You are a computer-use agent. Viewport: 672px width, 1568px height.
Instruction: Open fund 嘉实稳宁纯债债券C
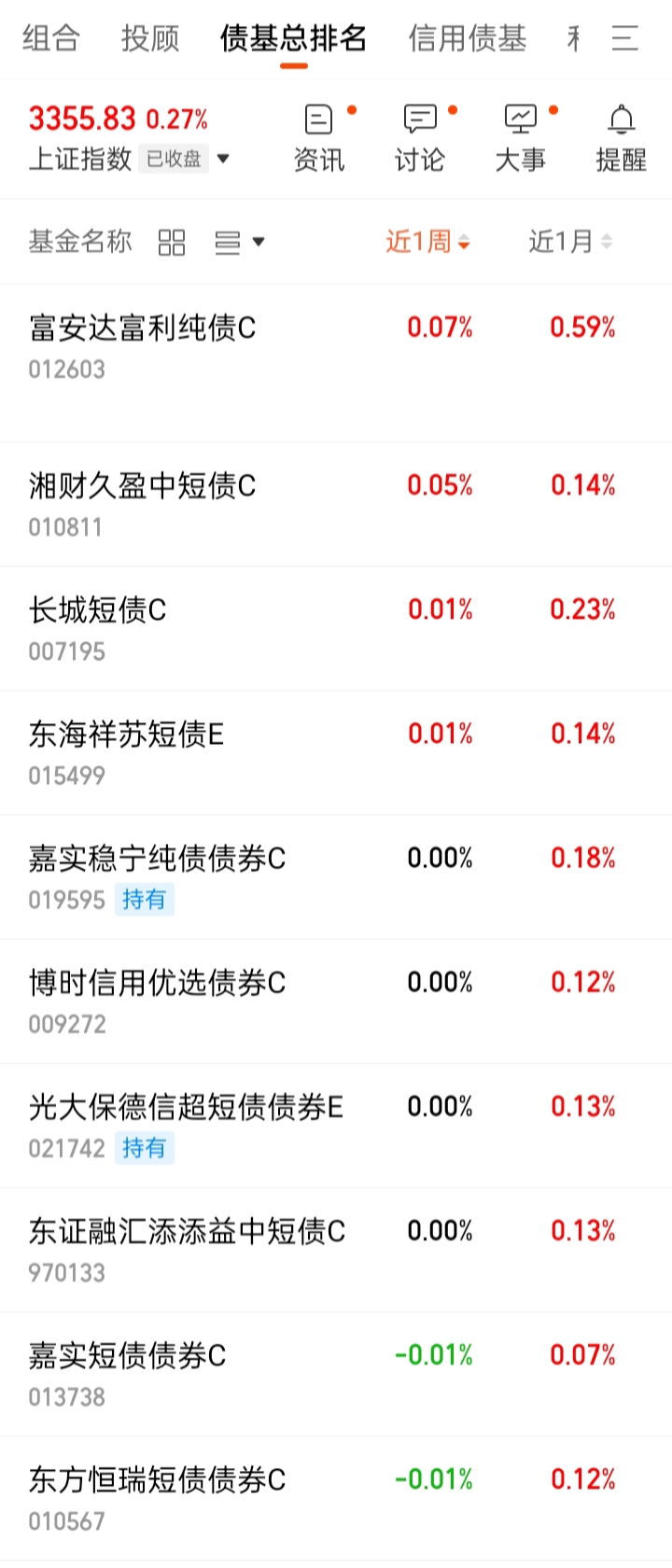(x=336, y=876)
